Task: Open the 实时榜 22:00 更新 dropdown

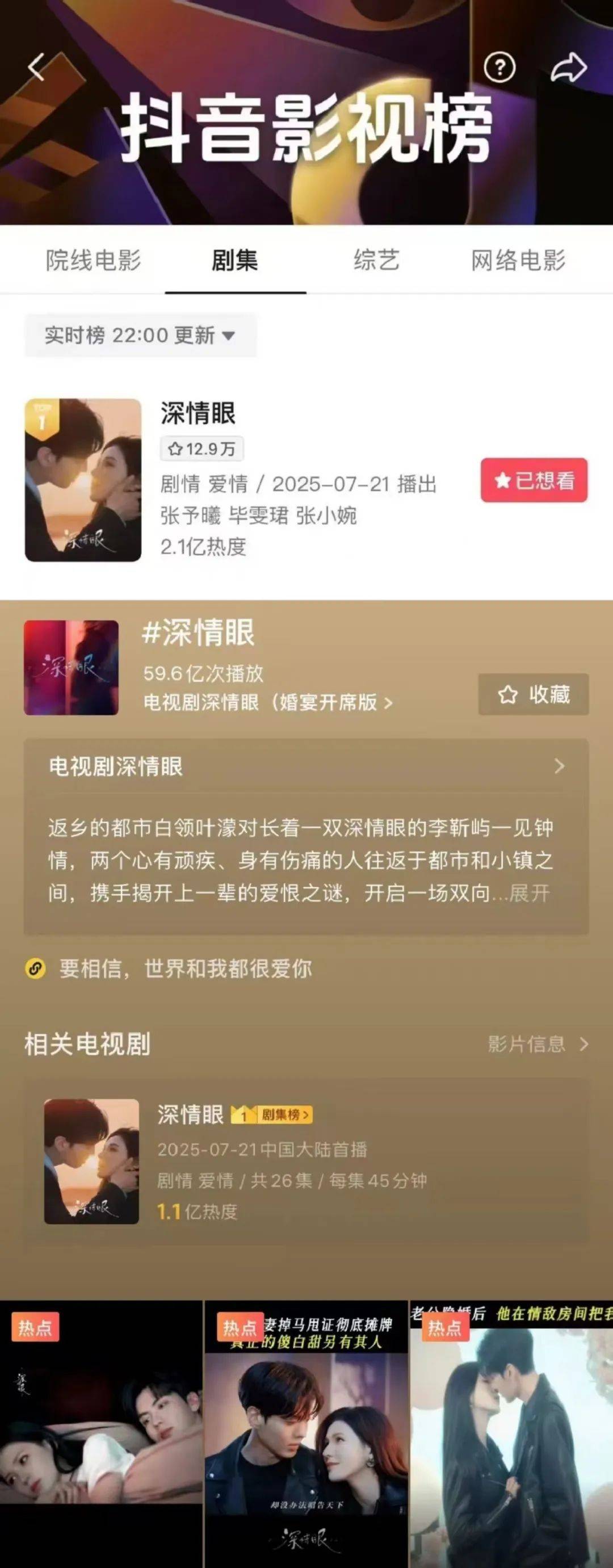Action: 140,336
